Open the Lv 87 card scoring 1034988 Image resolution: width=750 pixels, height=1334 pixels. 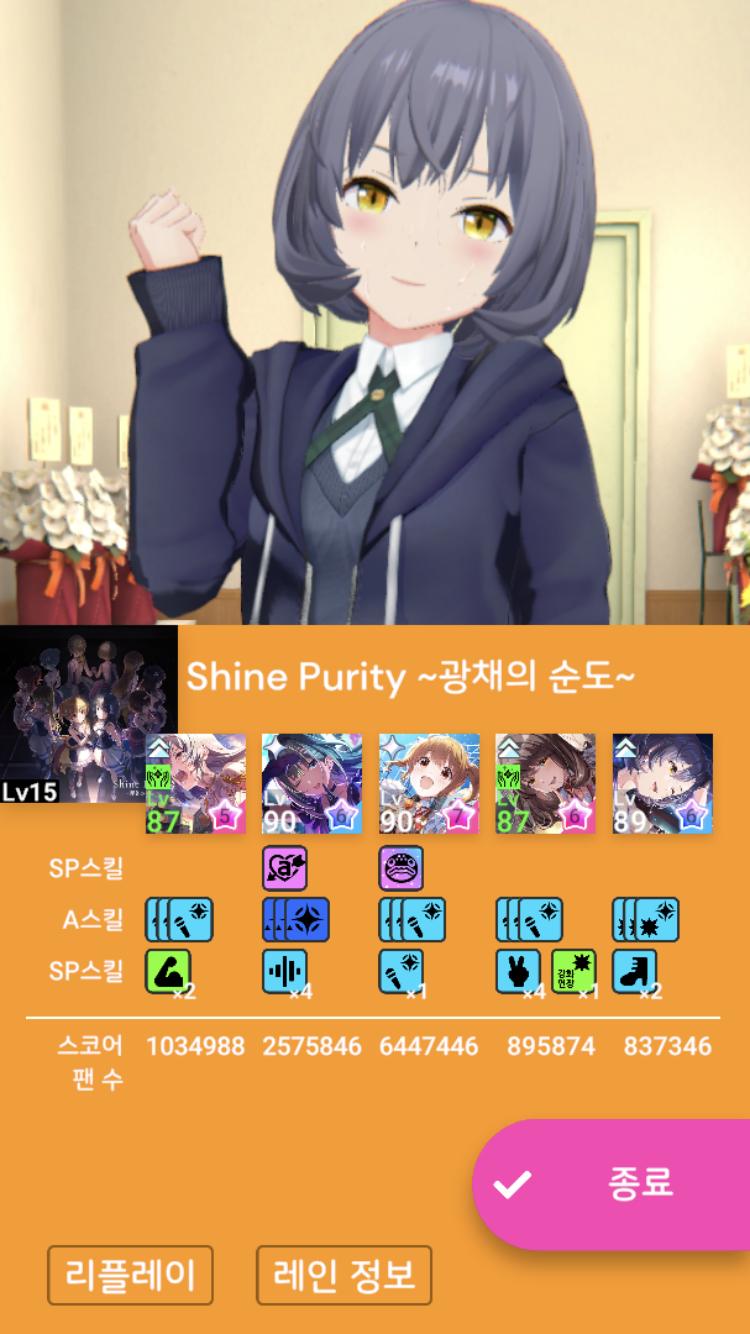pyautogui.click(x=195, y=784)
